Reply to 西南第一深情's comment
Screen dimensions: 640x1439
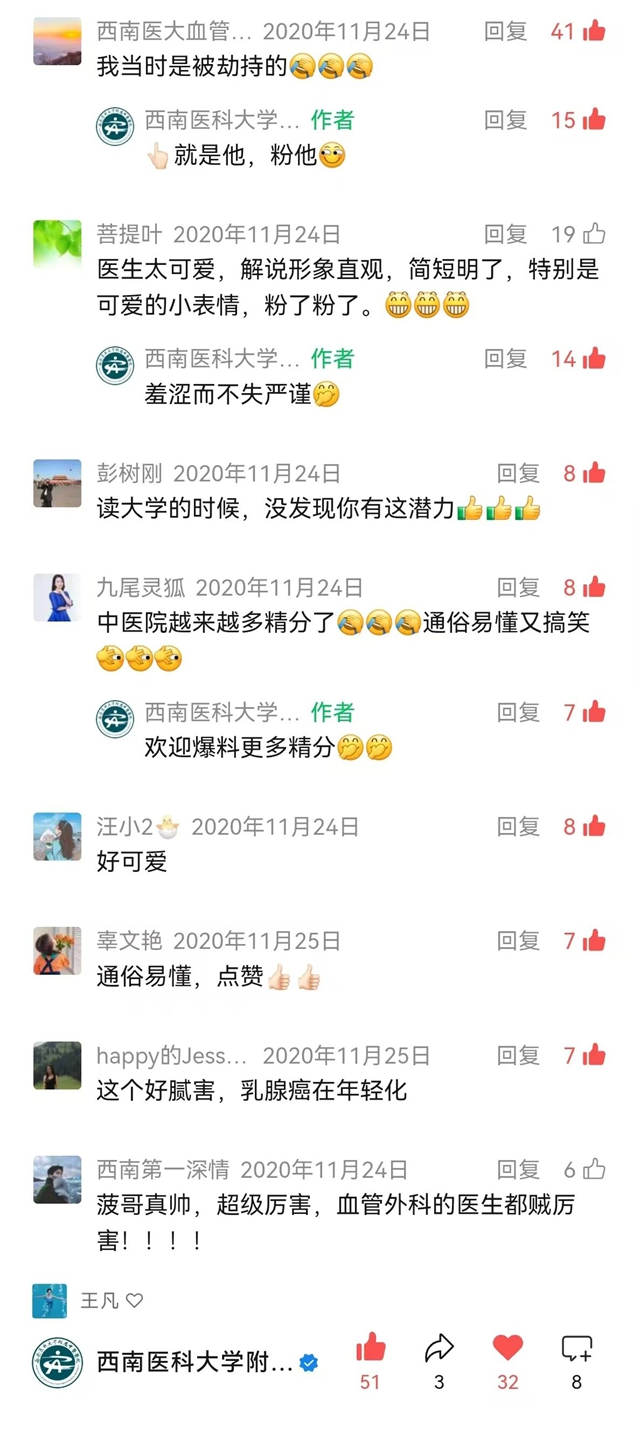pyautogui.click(x=518, y=1169)
